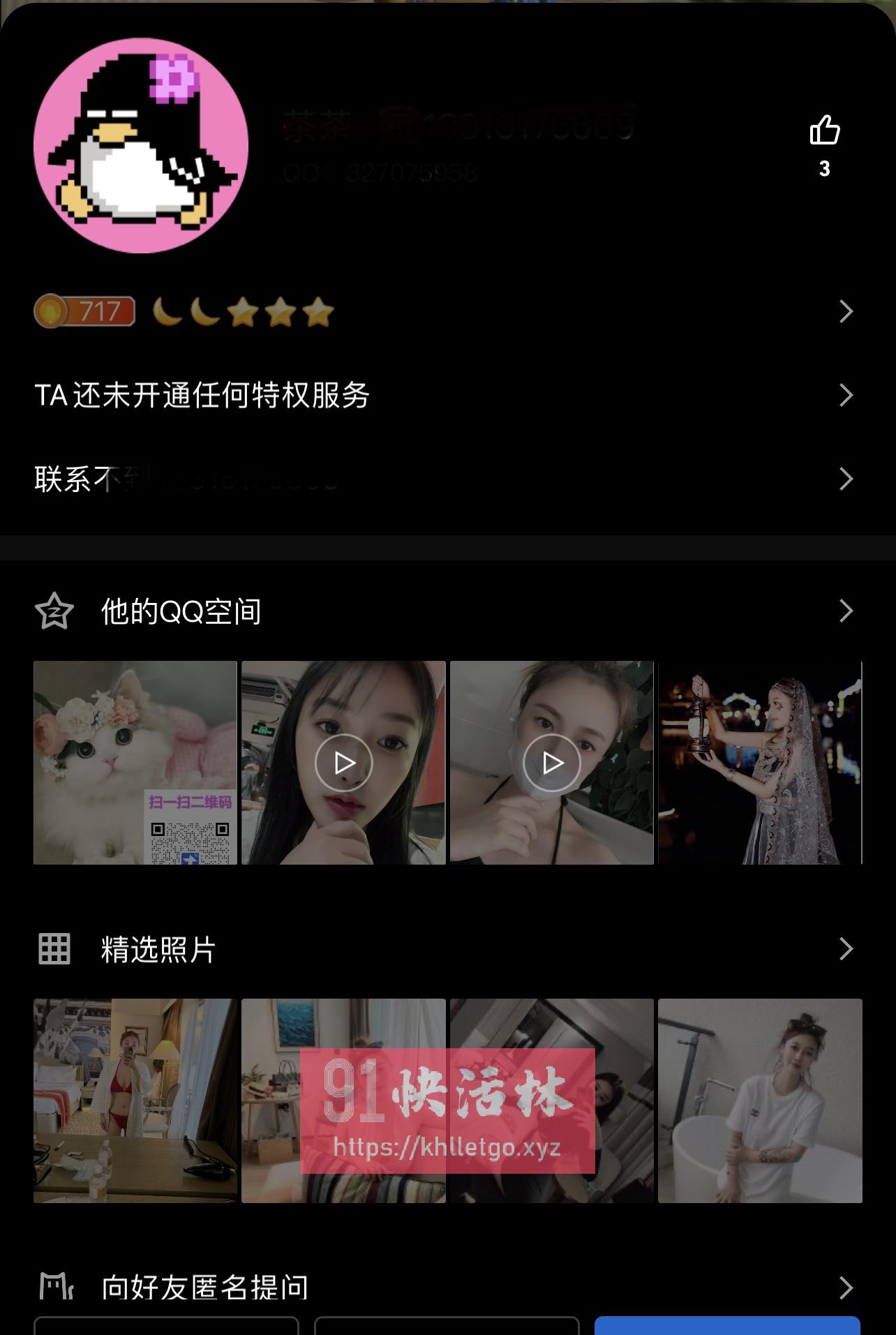Image resolution: width=896 pixels, height=1335 pixels.
Task: Expand 他的QQ空间 with its right chevron
Action: (846, 611)
